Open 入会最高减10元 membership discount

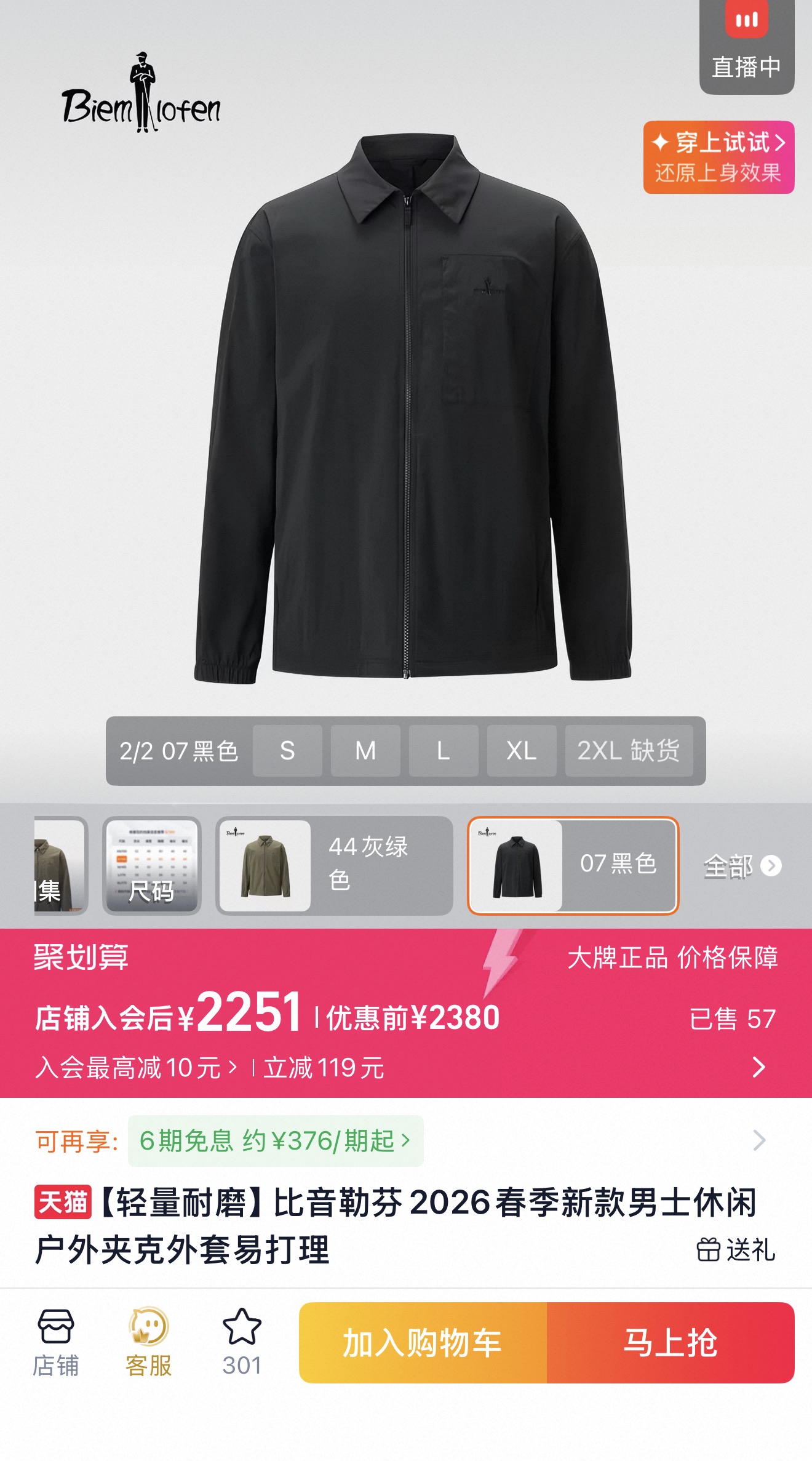136,1068
